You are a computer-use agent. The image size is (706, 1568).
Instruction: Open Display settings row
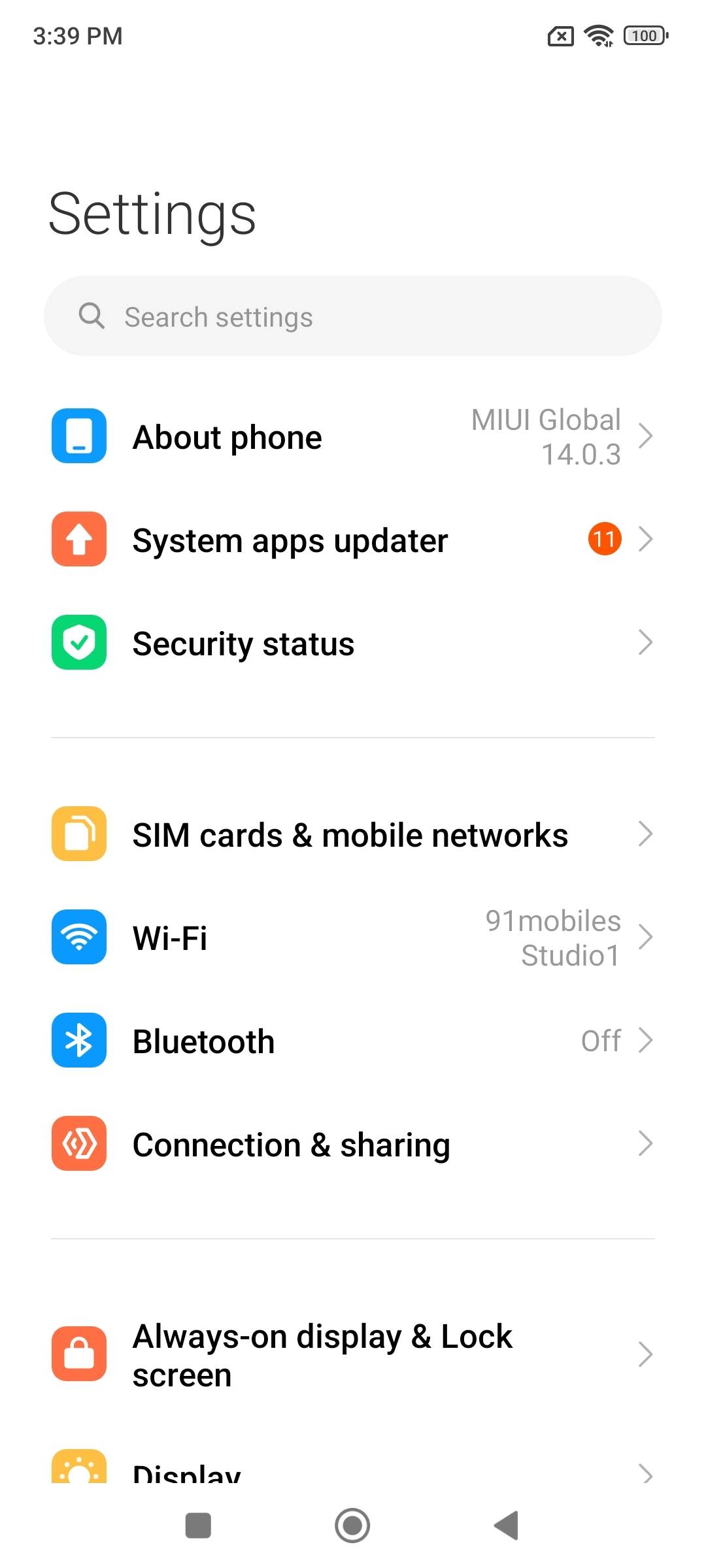pos(353,1473)
